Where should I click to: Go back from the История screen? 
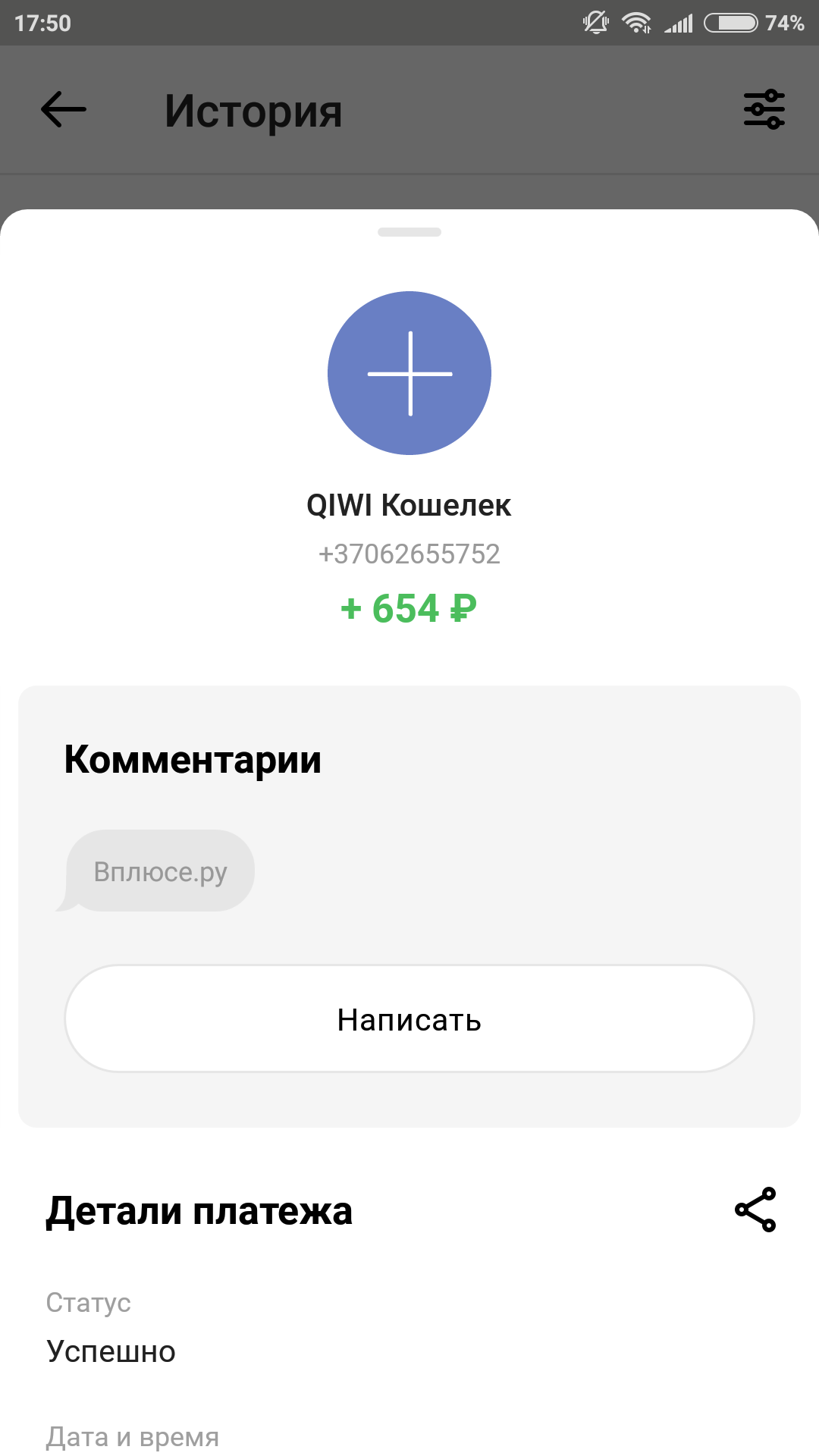(64, 109)
